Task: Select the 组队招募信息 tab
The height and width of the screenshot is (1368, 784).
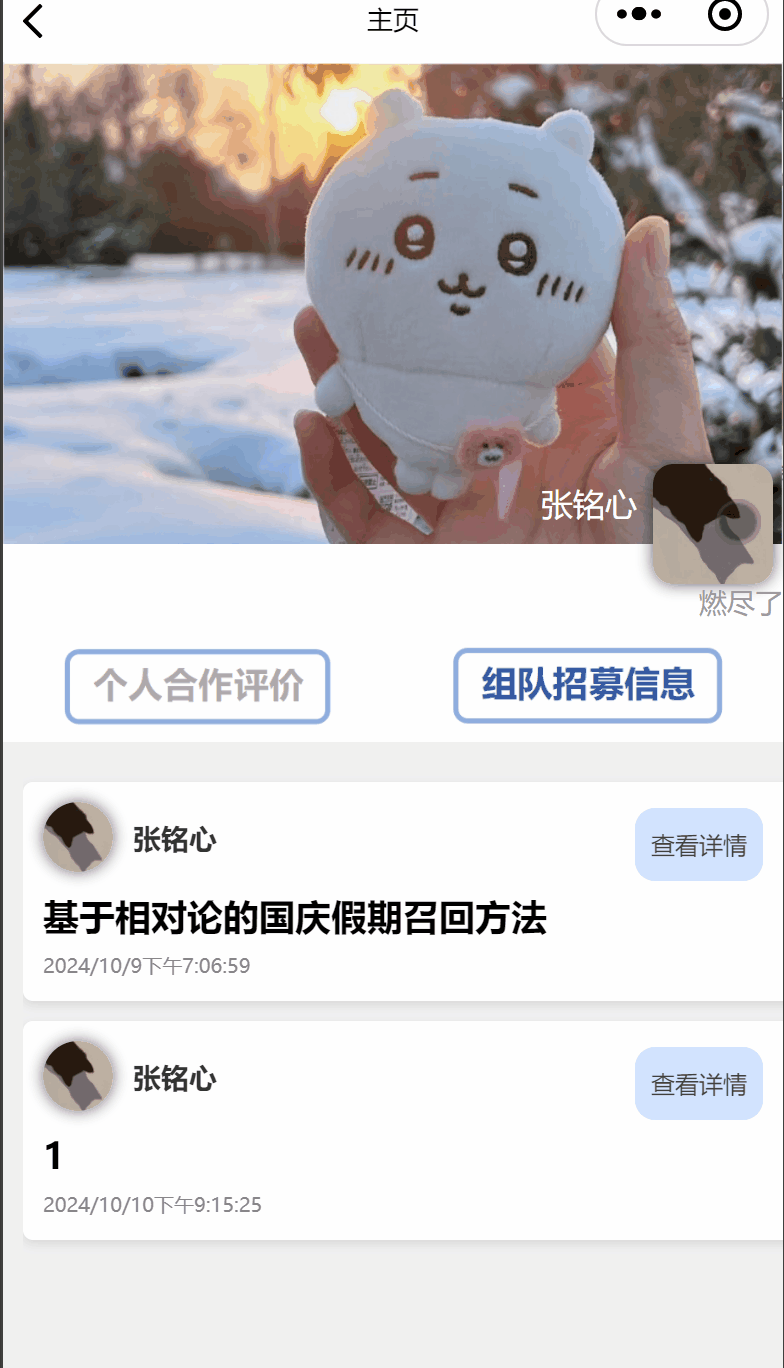Action: tap(588, 685)
